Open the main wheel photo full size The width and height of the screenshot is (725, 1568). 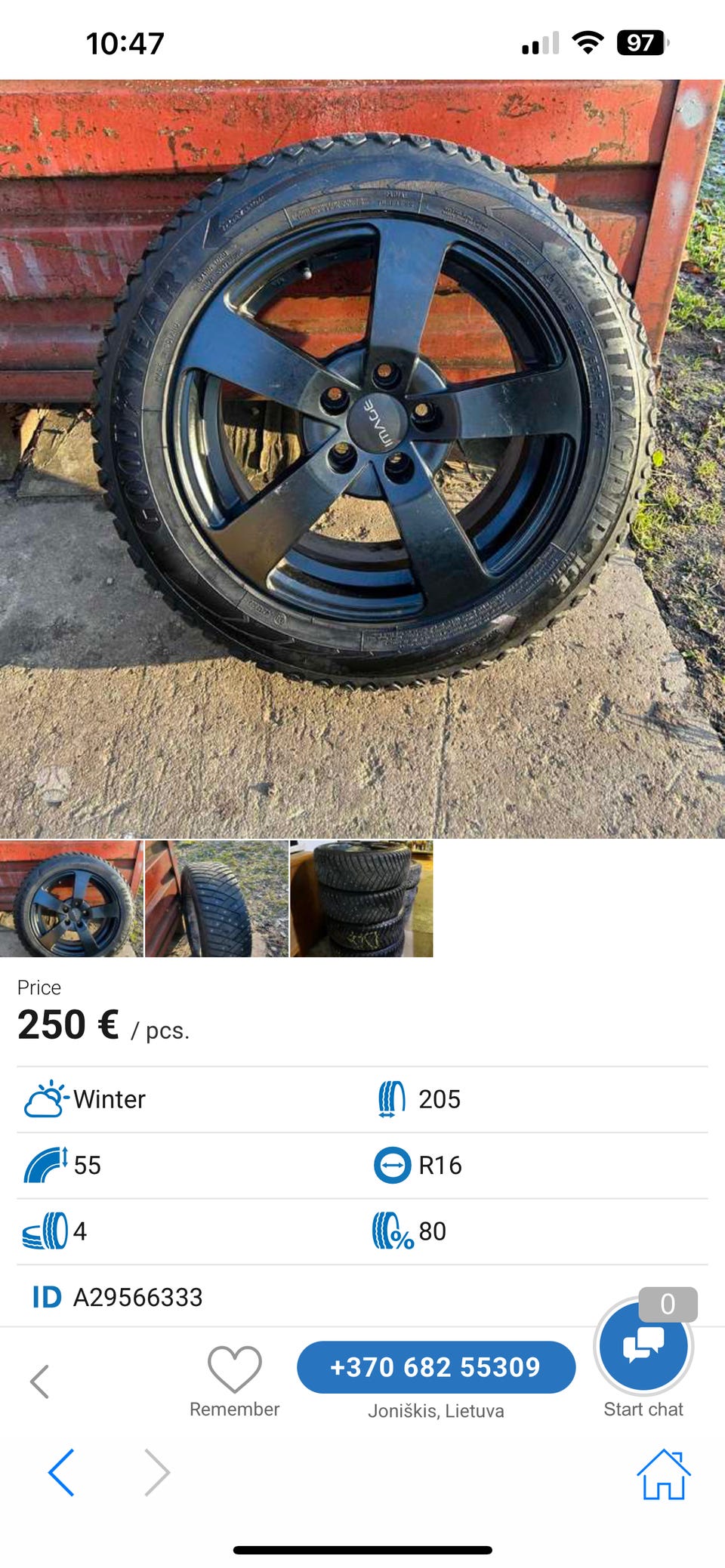pyautogui.click(x=362, y=458)
